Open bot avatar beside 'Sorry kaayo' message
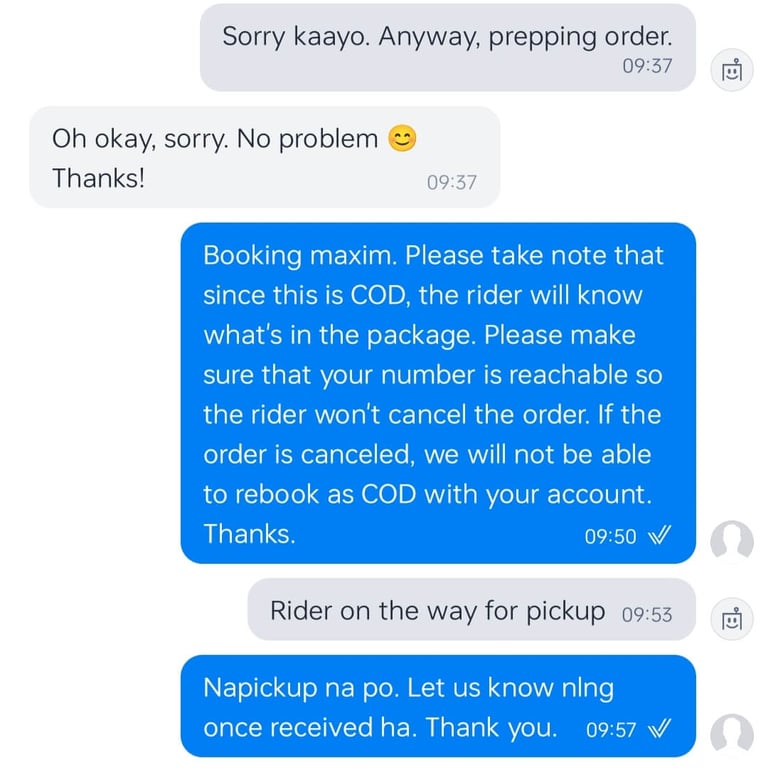768x768 pixels. (x=732, y=70)
